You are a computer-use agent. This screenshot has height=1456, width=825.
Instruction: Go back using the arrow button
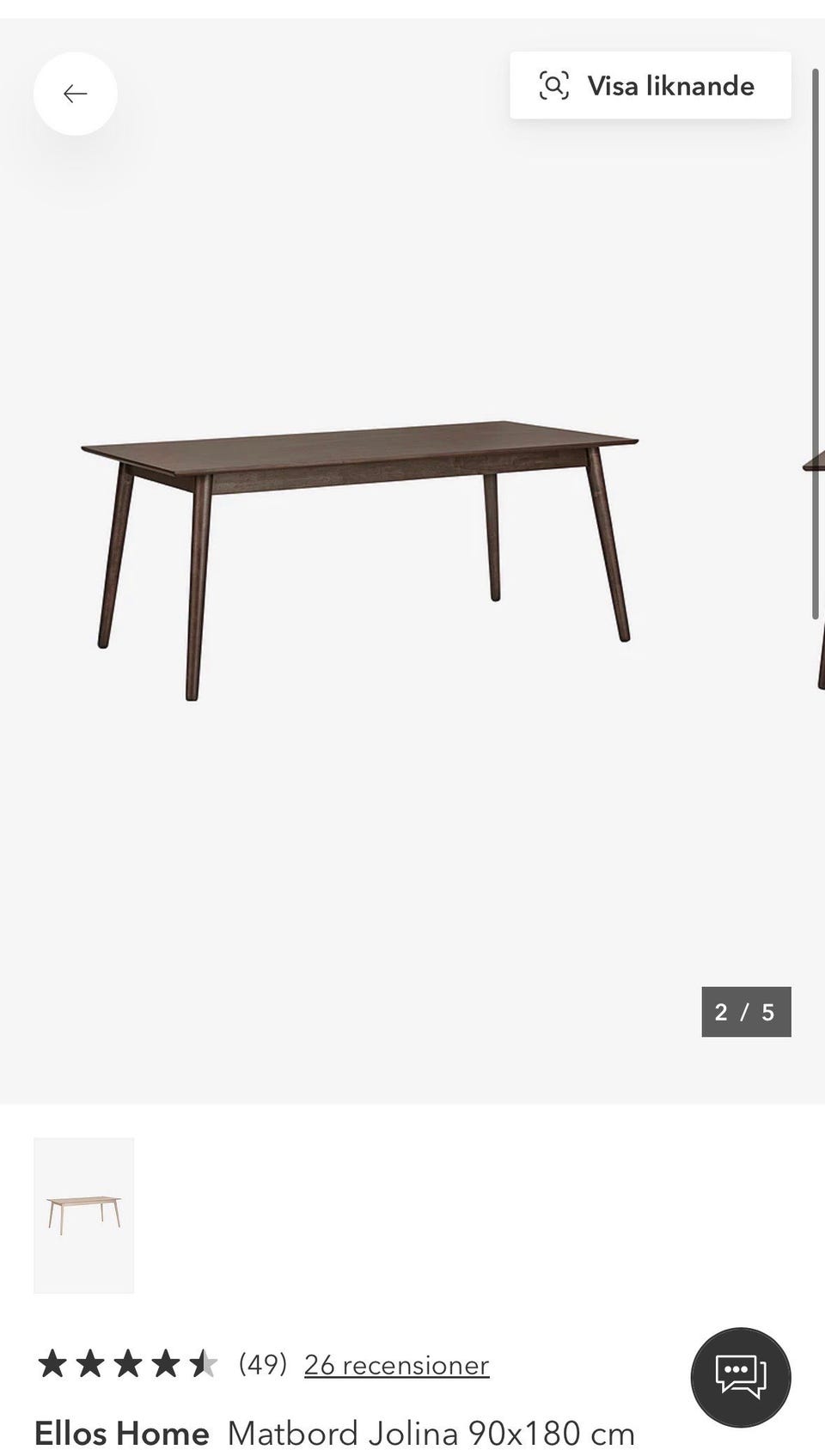(x=76, y=94)
